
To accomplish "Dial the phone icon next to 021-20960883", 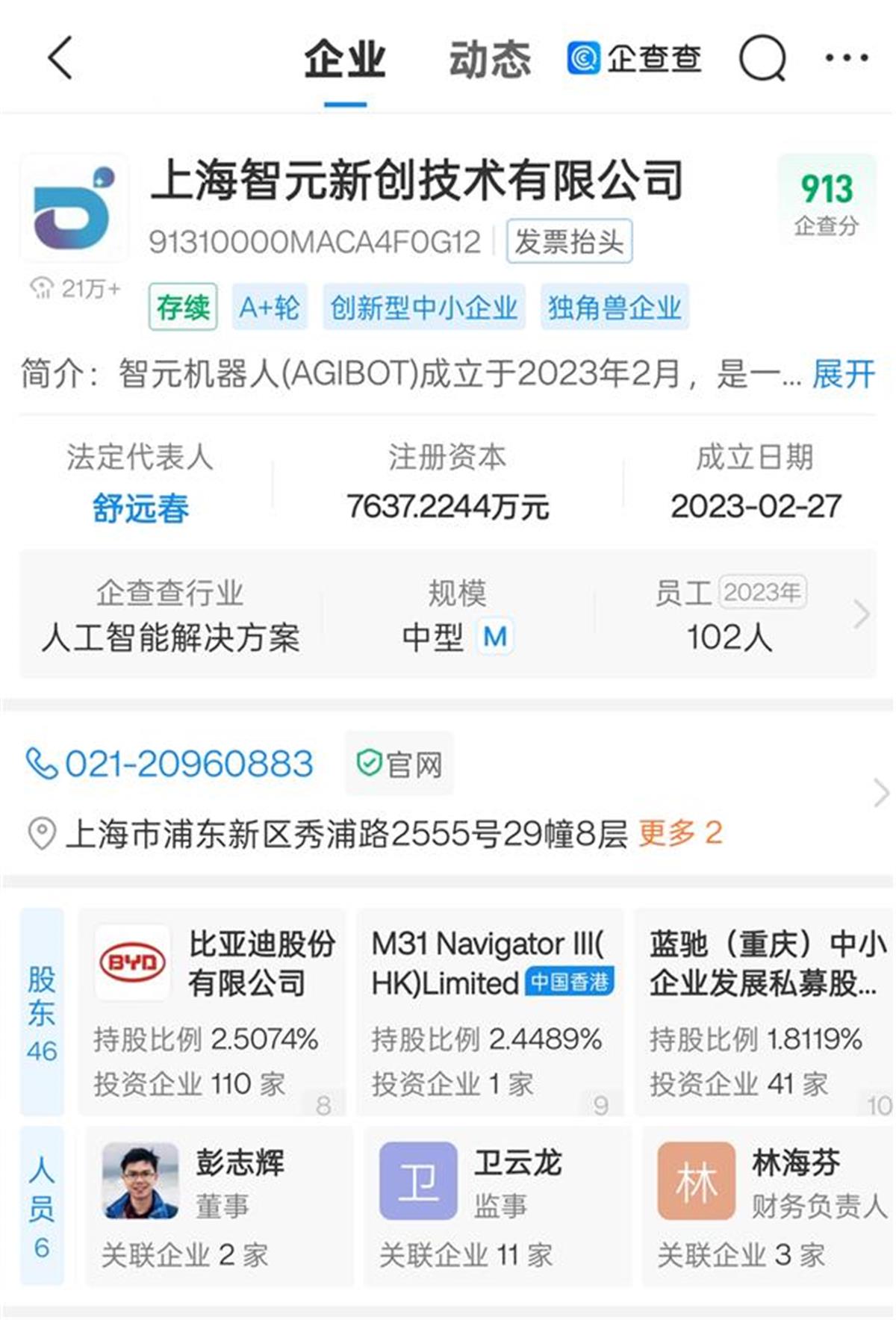I will click(41, 763).
